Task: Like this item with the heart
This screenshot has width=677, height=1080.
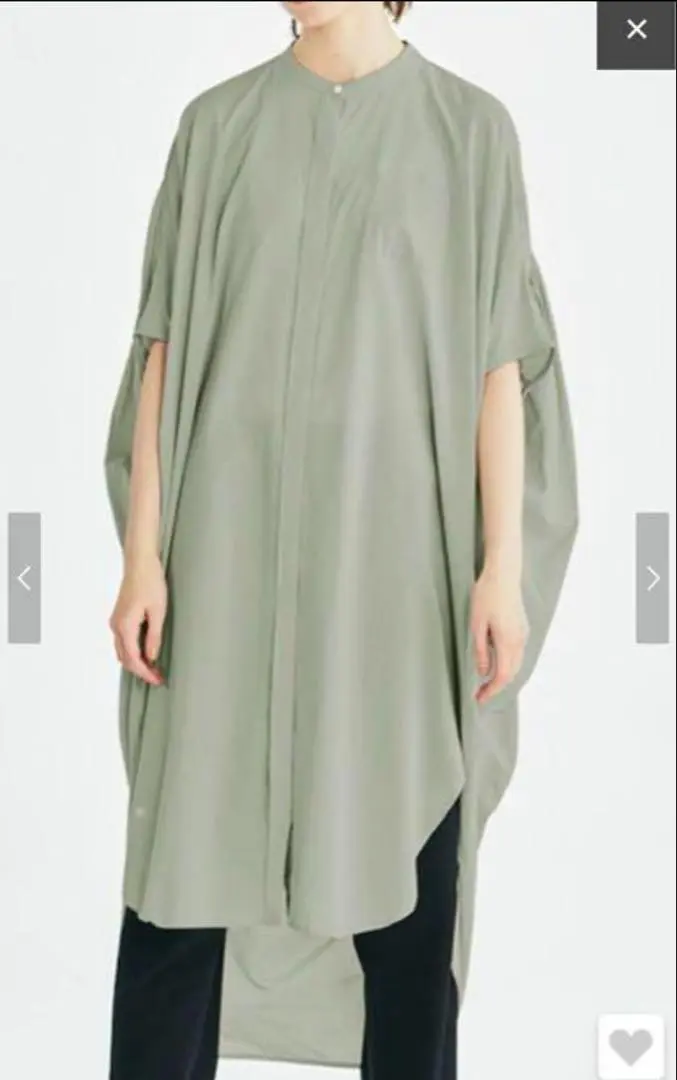Action: click(630, 1047)
